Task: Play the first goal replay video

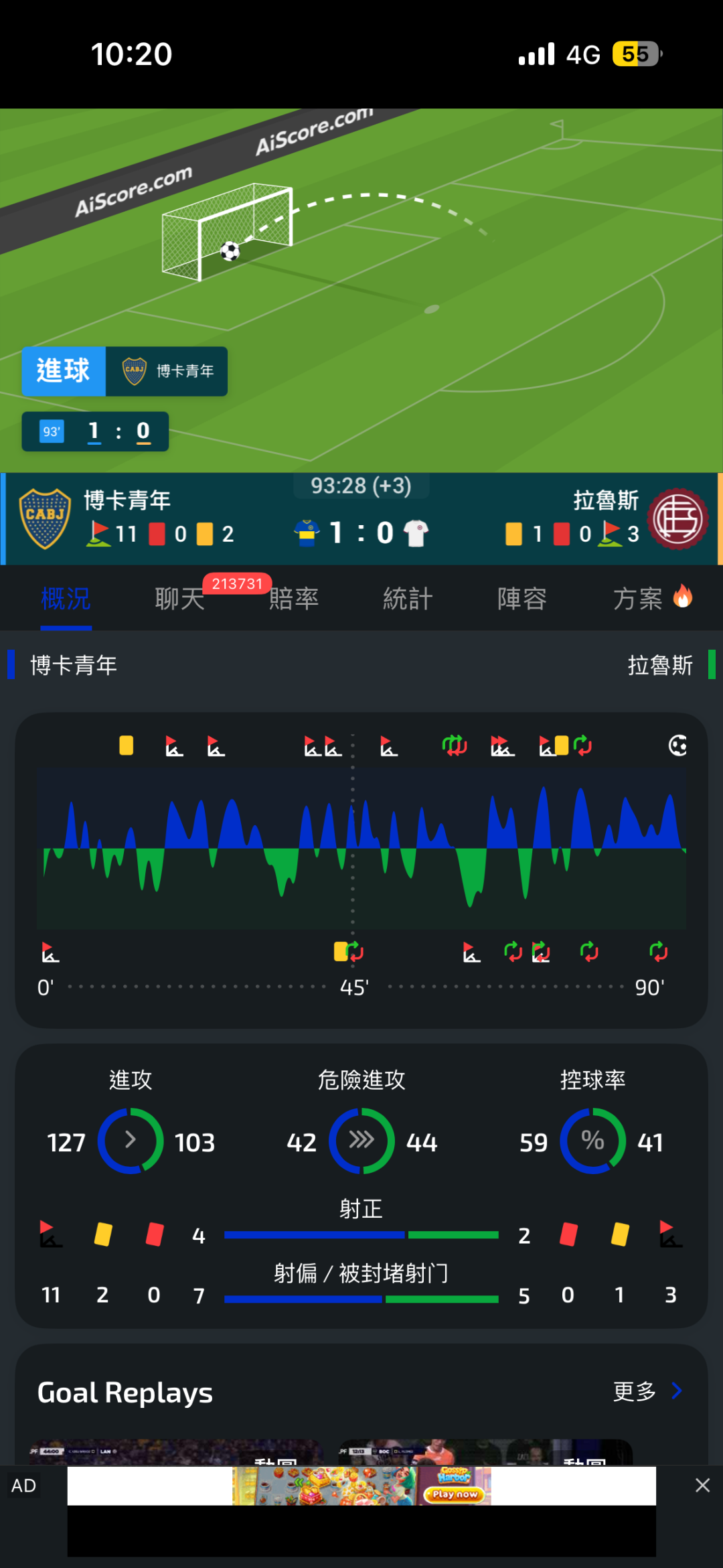Action: (176, 1451)
